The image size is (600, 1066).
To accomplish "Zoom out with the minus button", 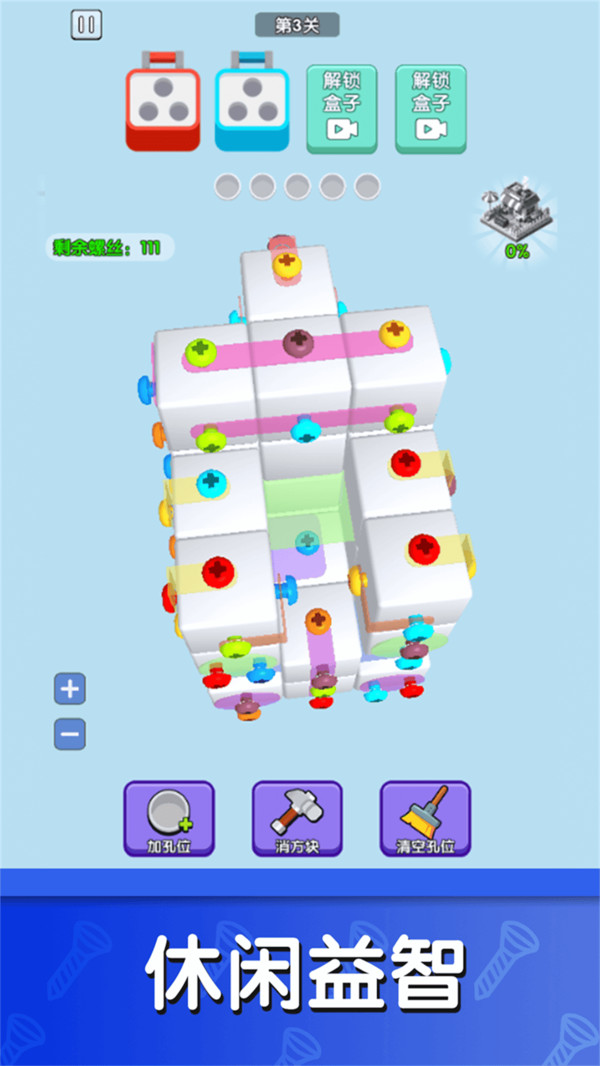I will coord(69,735).
